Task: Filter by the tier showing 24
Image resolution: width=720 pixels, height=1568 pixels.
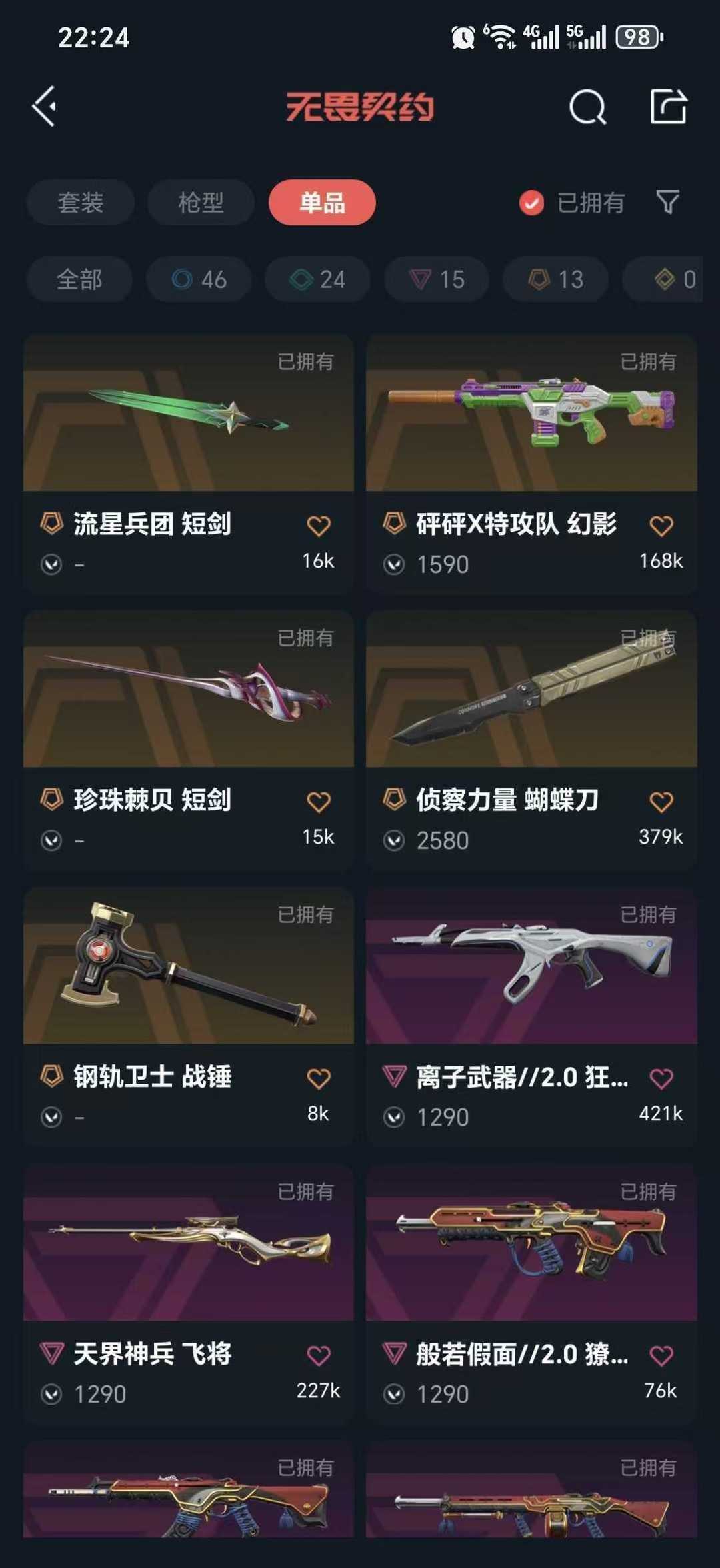Action: click(x=317, y=279)
